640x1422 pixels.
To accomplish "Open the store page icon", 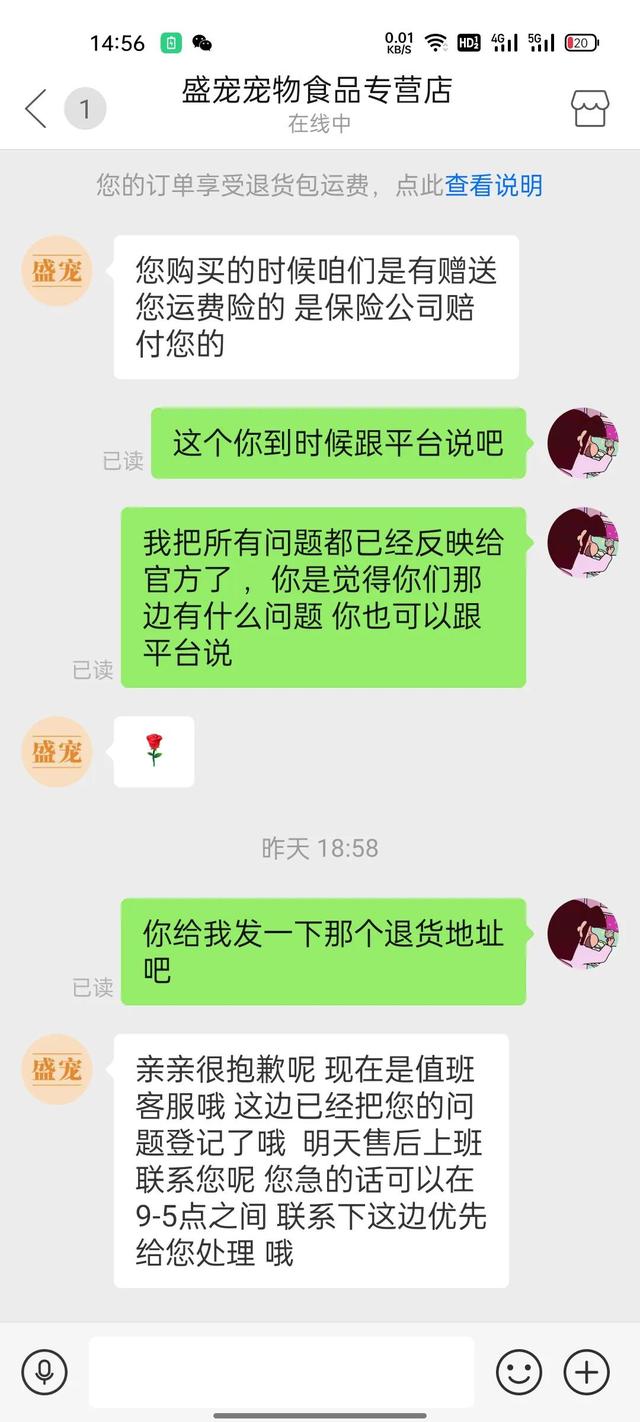I will tap(589, 108).
